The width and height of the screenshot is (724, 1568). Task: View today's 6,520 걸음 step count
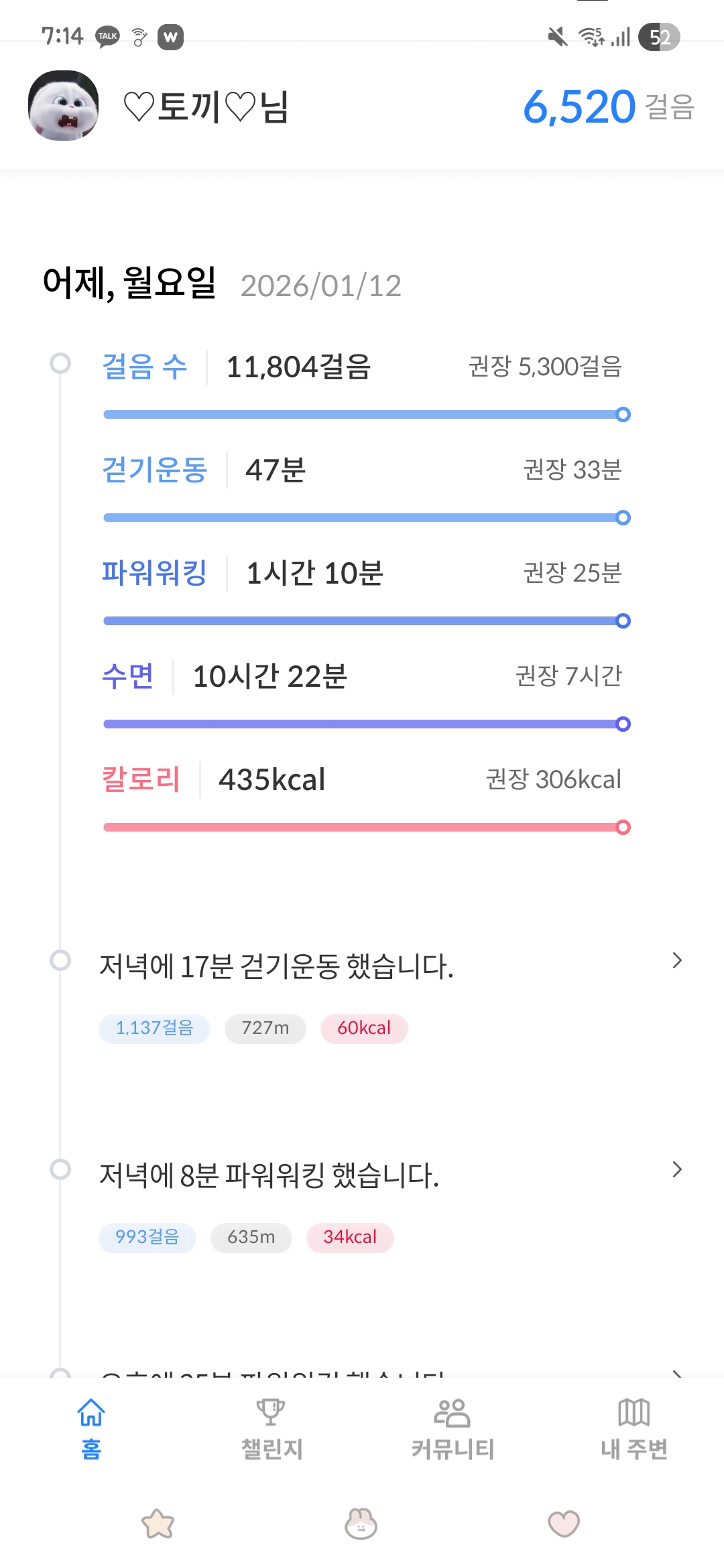pos(607,107)
